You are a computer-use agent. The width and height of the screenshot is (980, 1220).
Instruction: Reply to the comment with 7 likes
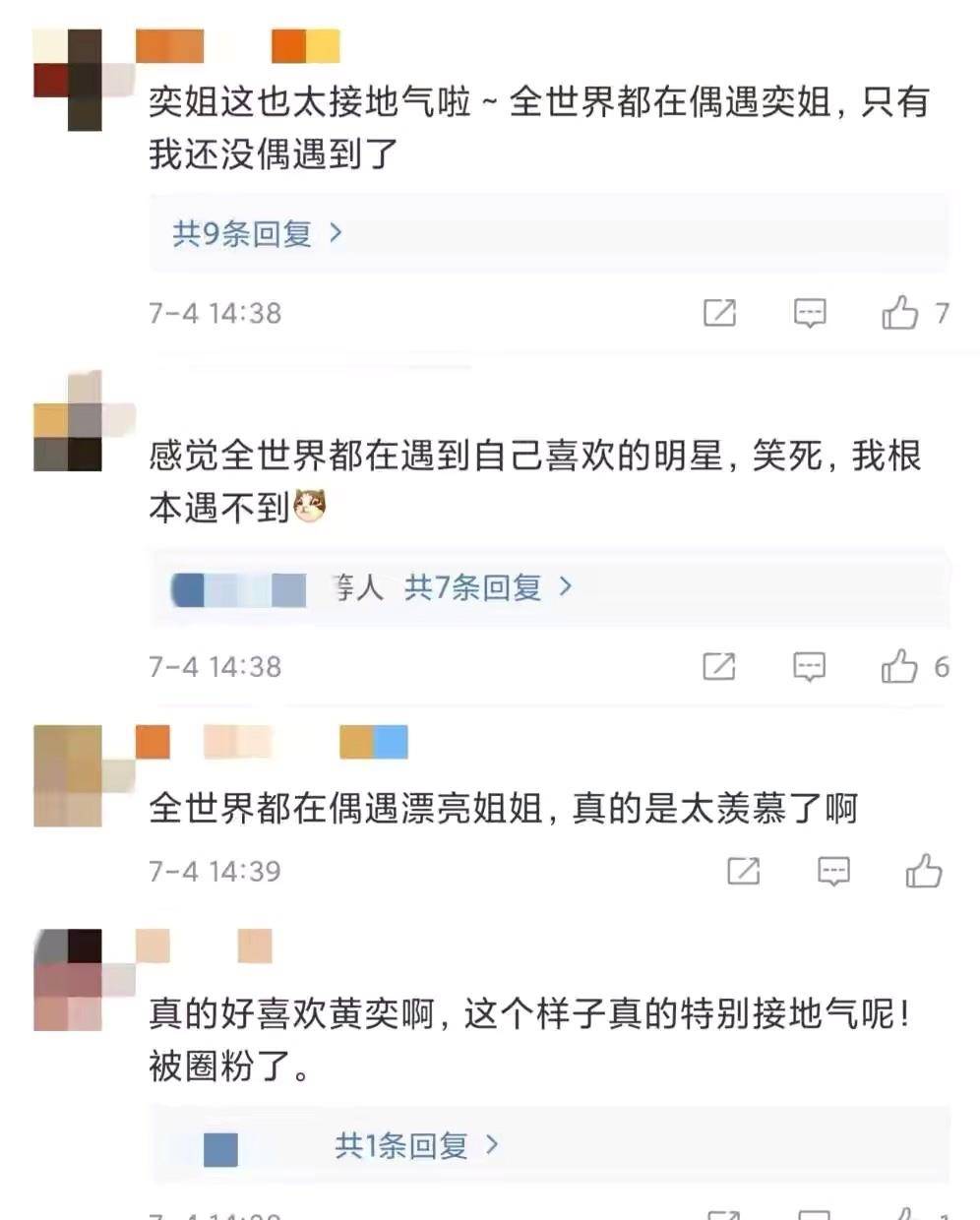[x=809, y=314]
